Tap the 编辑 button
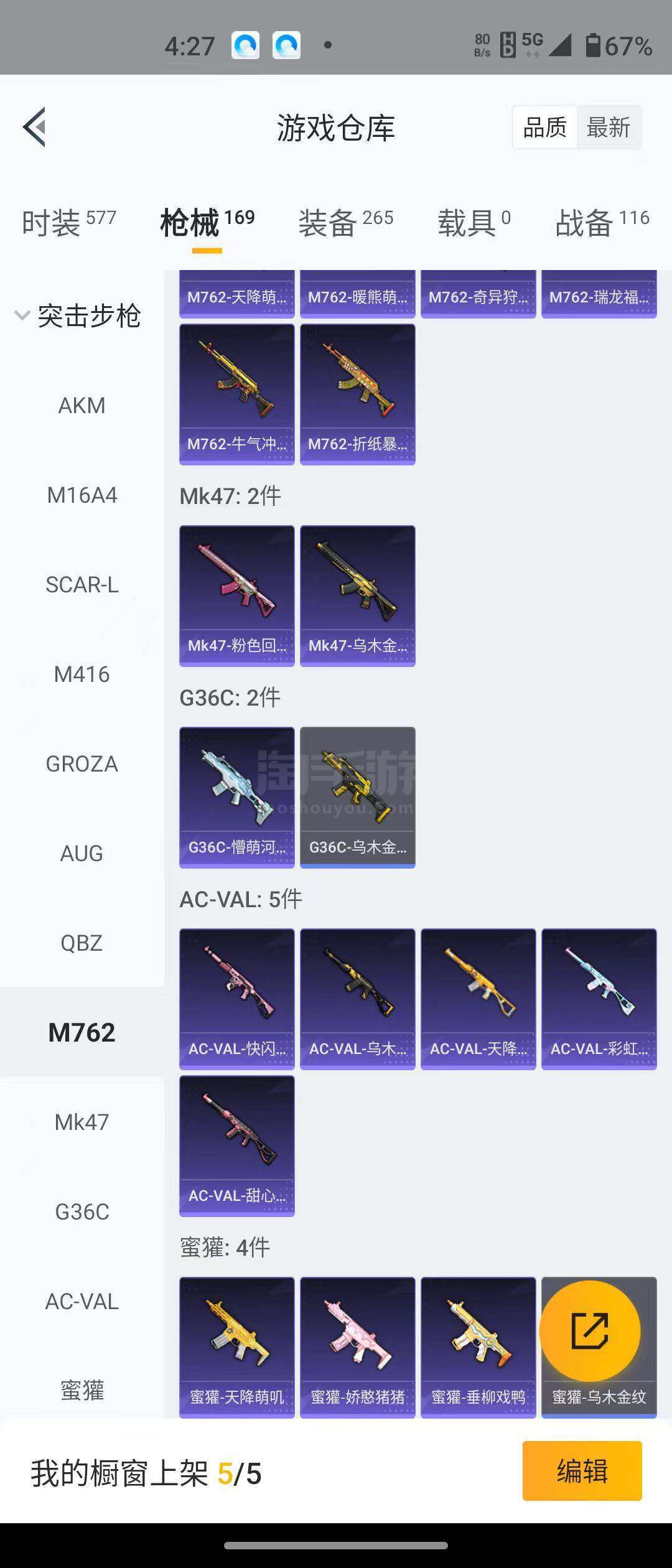The image size is (672, 1568). coord(582,1471)
